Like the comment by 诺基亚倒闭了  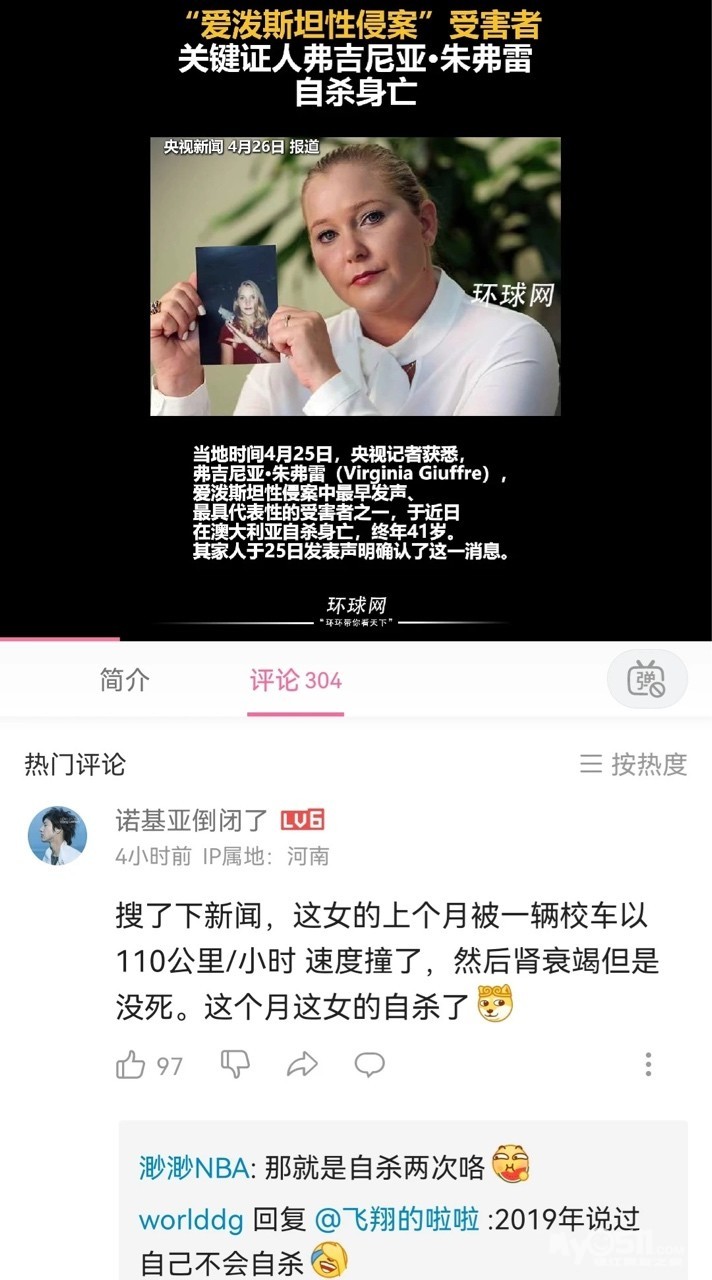click(x=131, y=1065)
